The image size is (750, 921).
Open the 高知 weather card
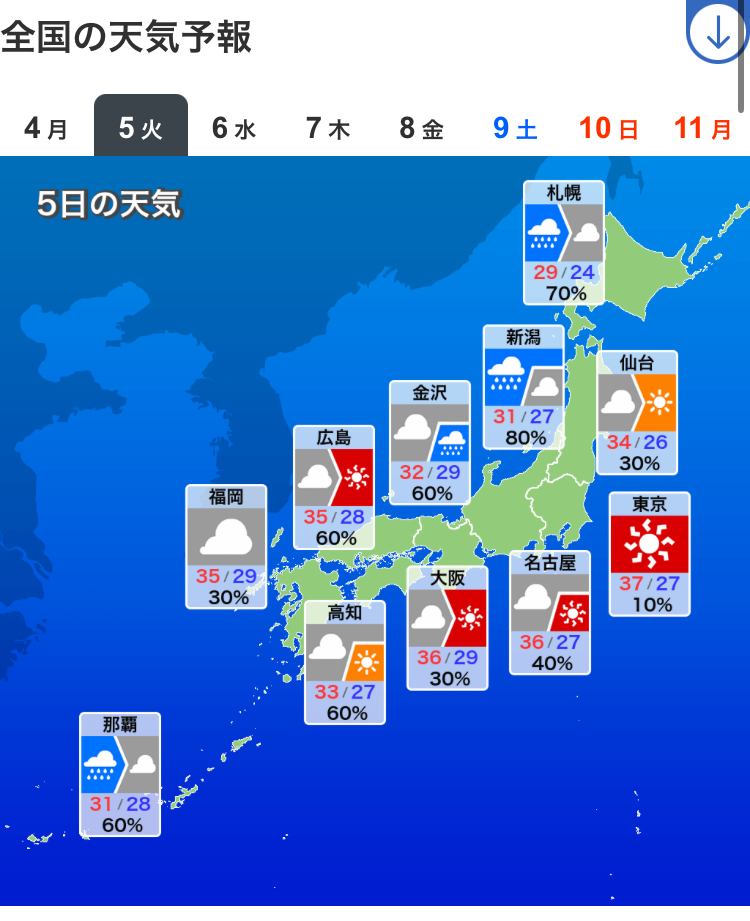[345, 662]
